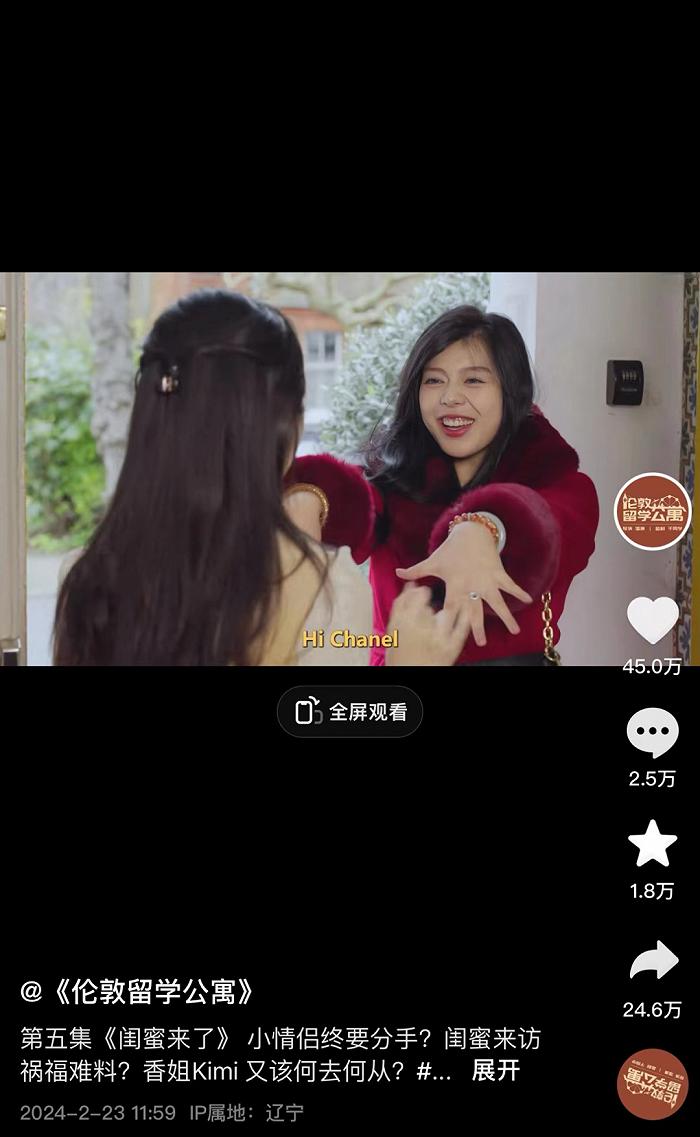
Task: Open the round music disc icon
Action: coord(652,1084)
